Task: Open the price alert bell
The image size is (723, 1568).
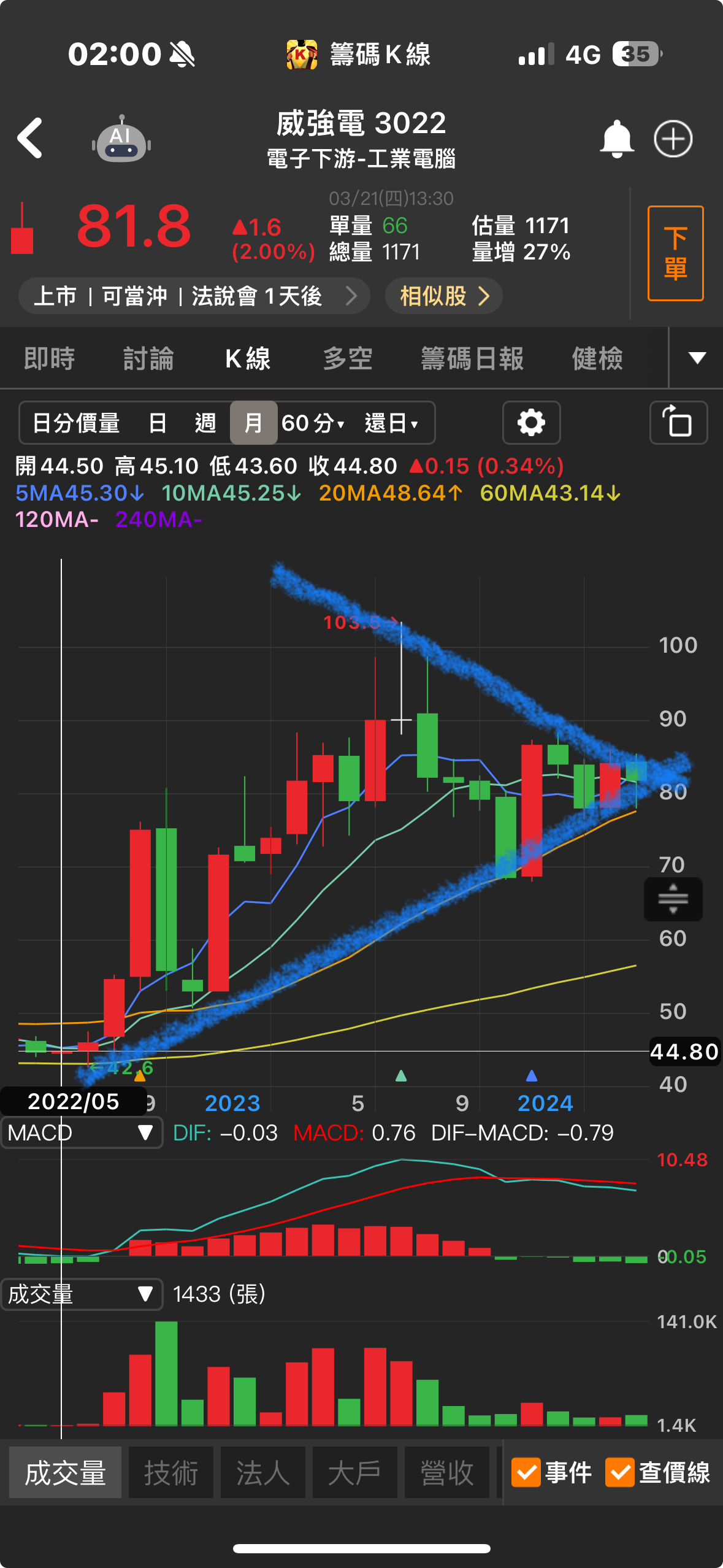Action: (616, 139)
